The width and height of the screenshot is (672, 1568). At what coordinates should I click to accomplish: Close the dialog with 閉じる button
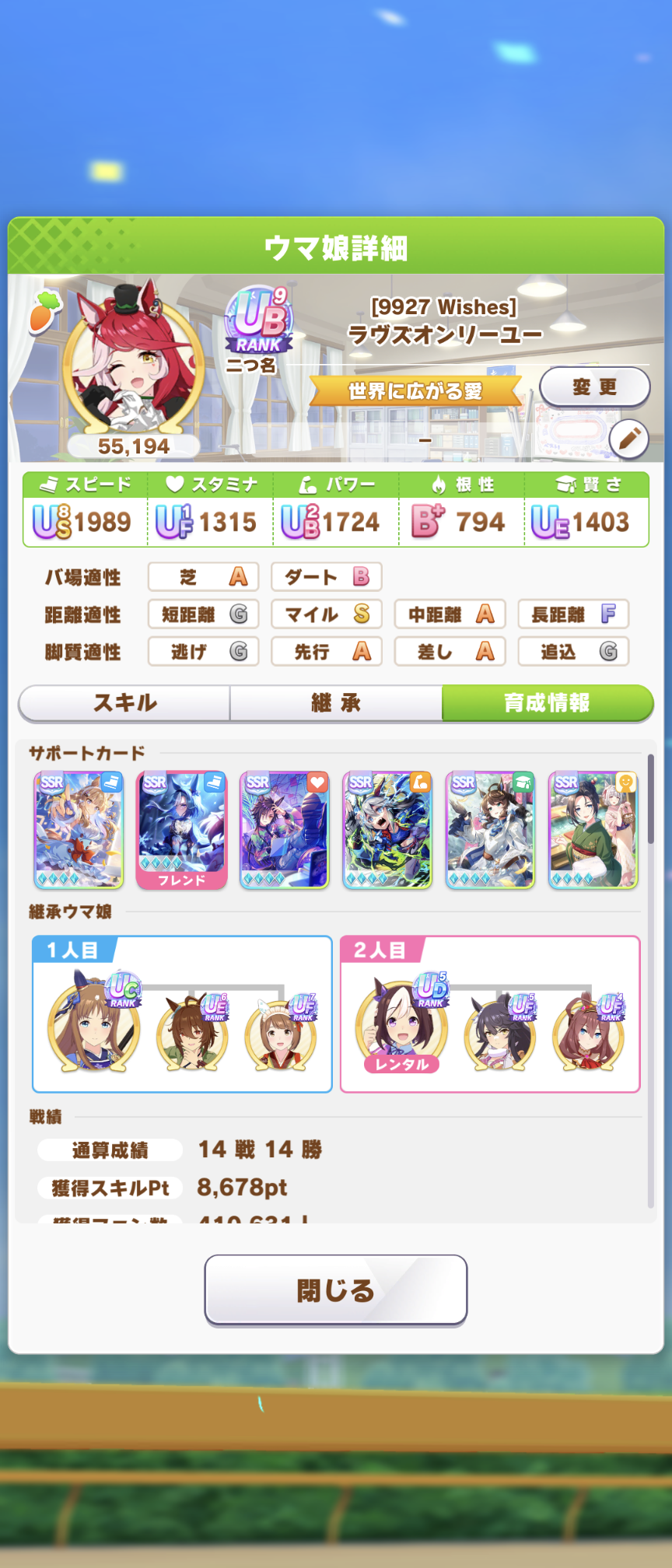tap(336, 1290)
